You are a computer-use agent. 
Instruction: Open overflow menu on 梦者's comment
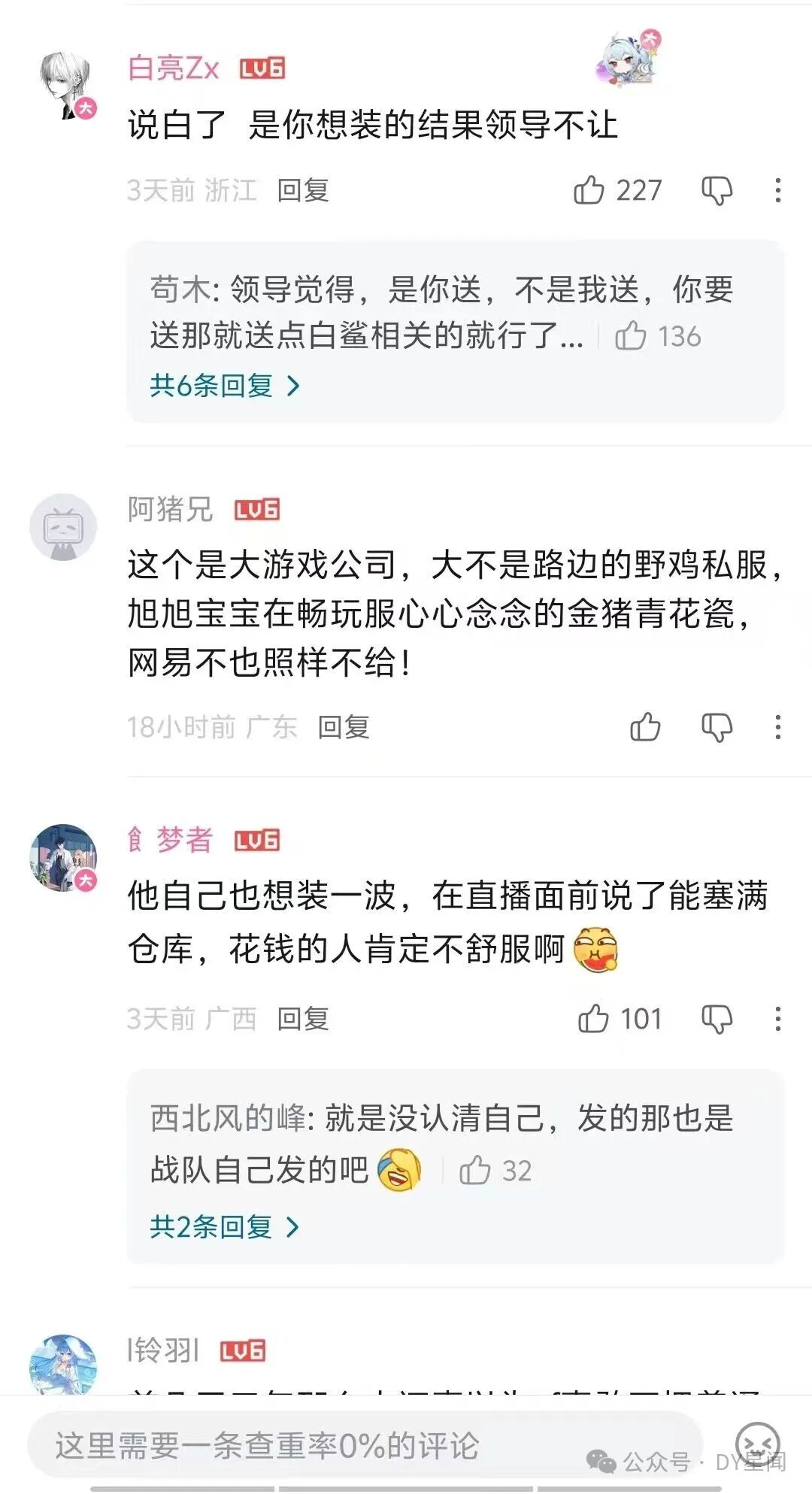[x=778, y=1019]
